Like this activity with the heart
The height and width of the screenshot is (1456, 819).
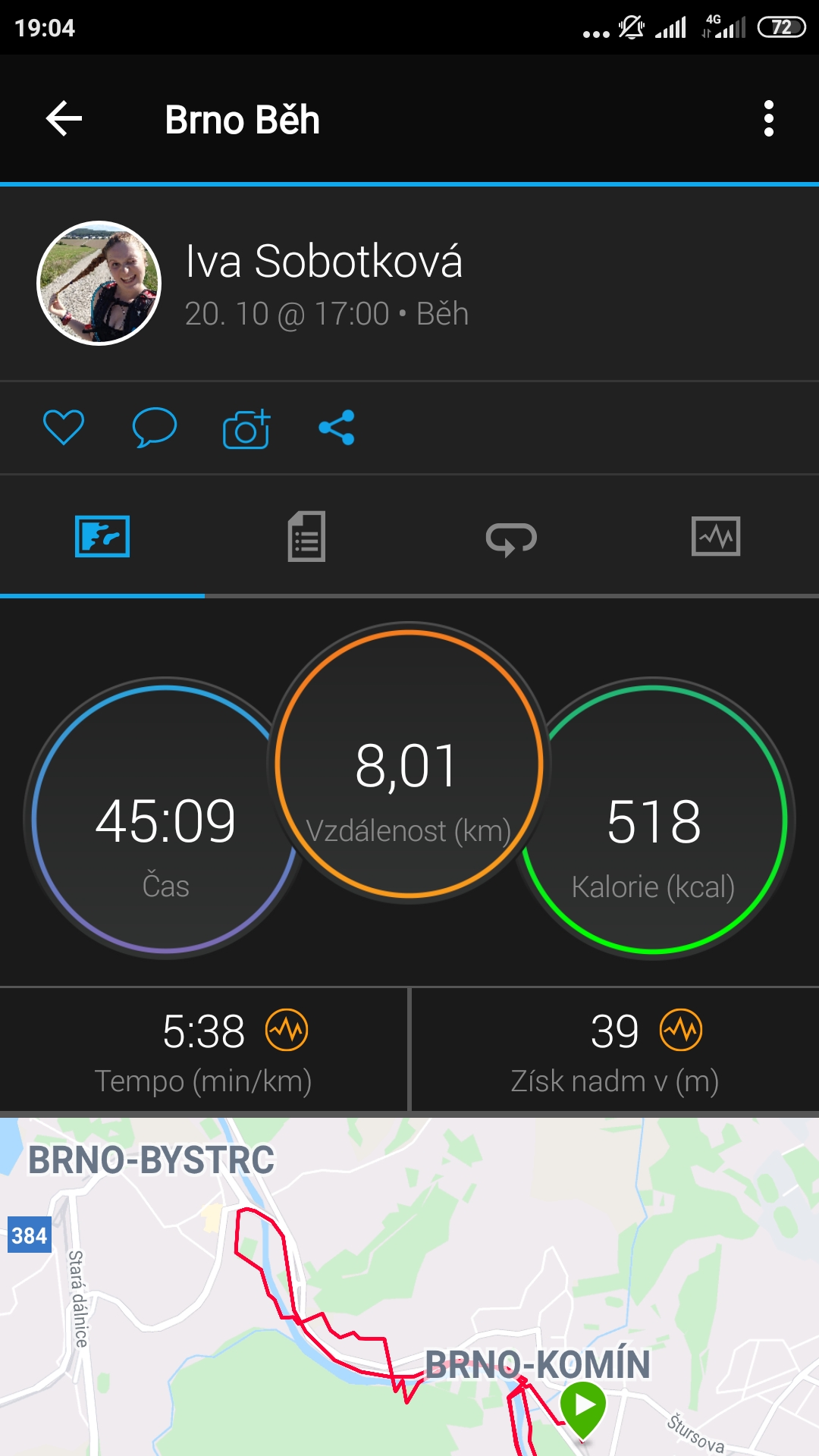tap(64, 428)
